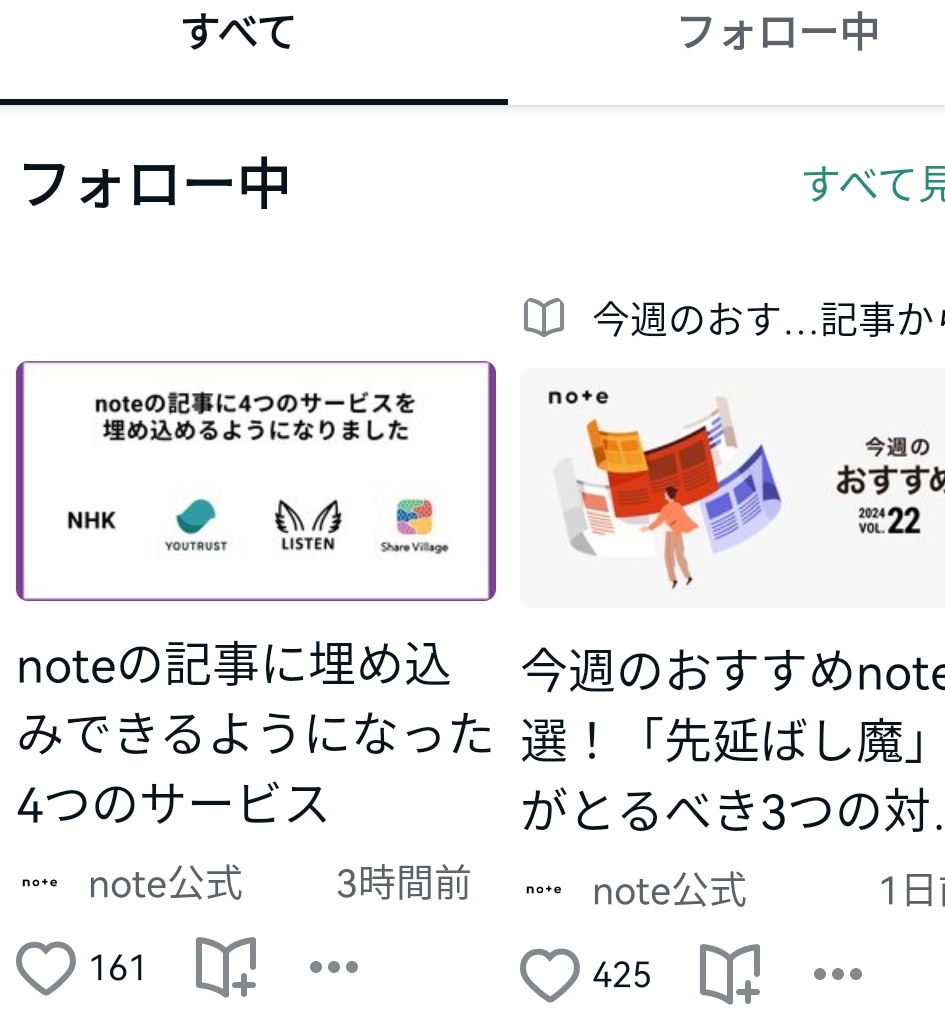Open the noteの記事に埋め込み article card
Screen dimensions: 945x1012
pos(256,482)
